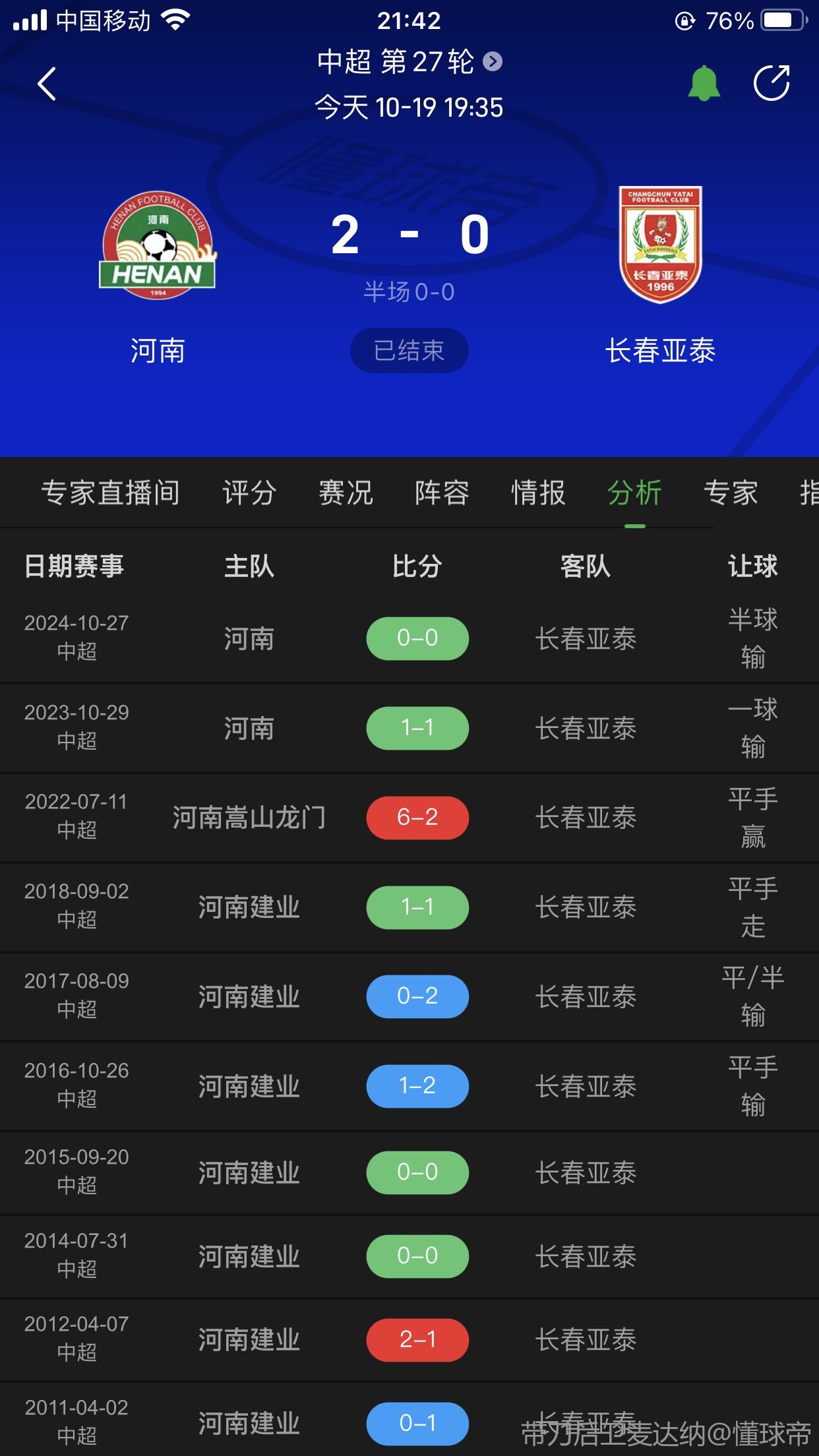View the 2017-08-09 match with 0–2 score
Image resolution: width=819 pixels, height=1456 pixels.
click(x=417, y=996)
